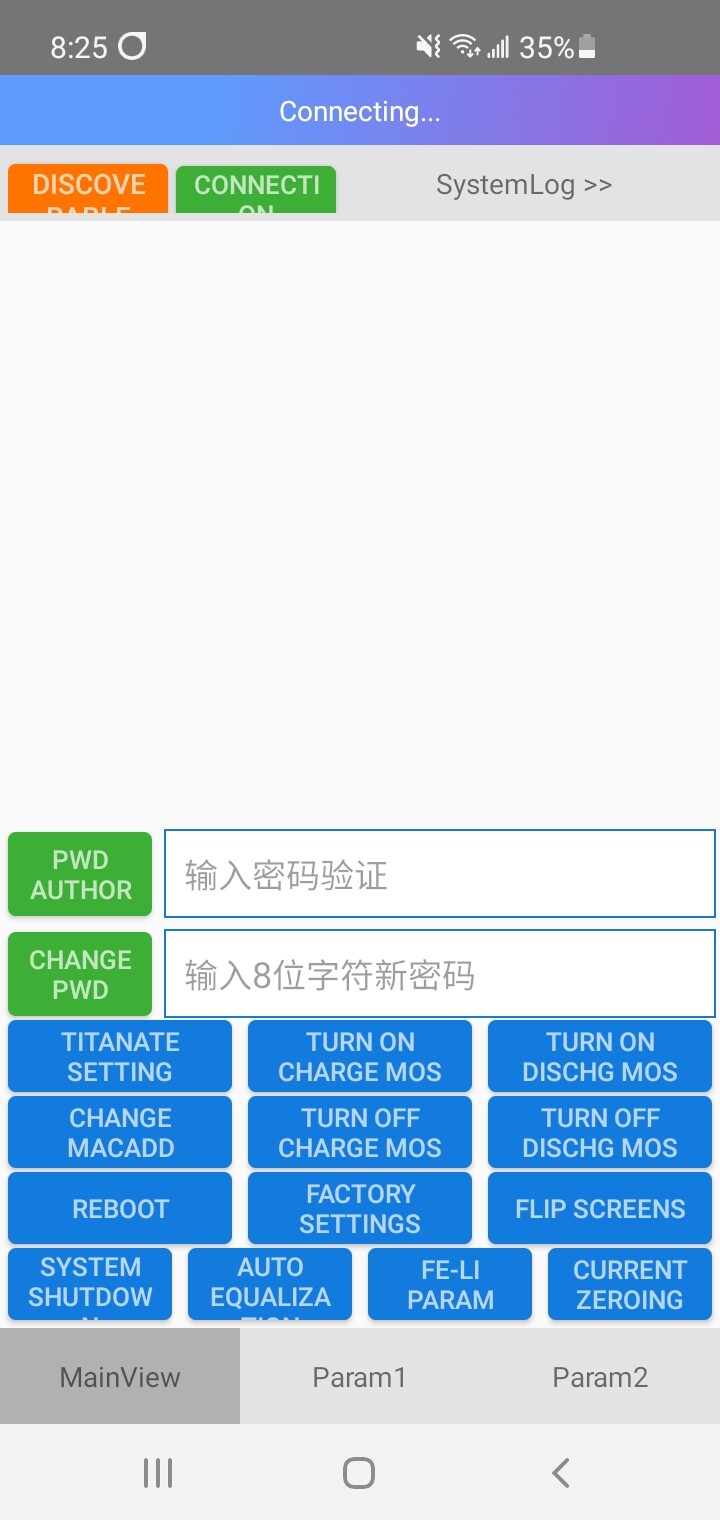Open Titanate Setting
The width and height of the screenshot is (720, 1520).
120,1056
